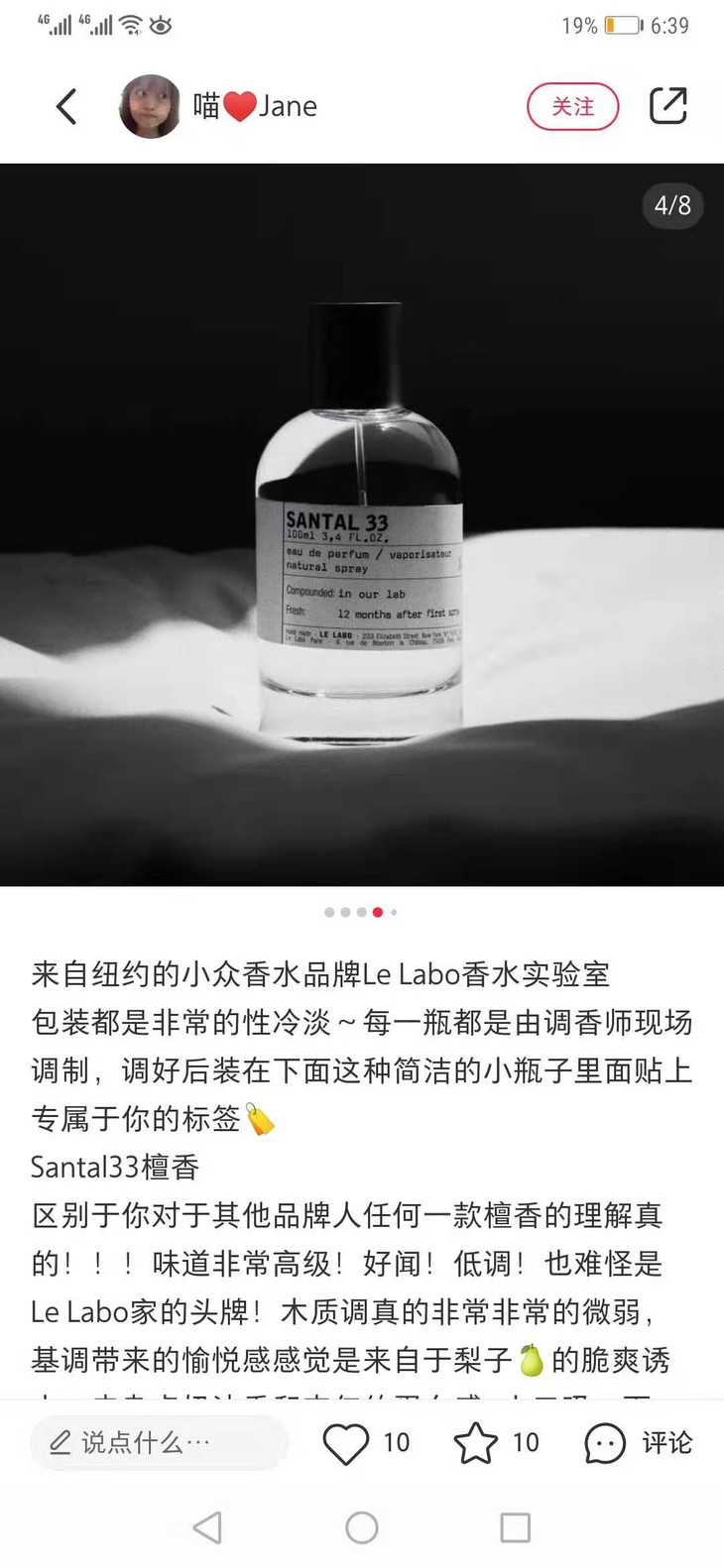Screen dimensions: 724x1568
Task: Open 喵❤Jane's profile avatar
Action: (150, 106)
